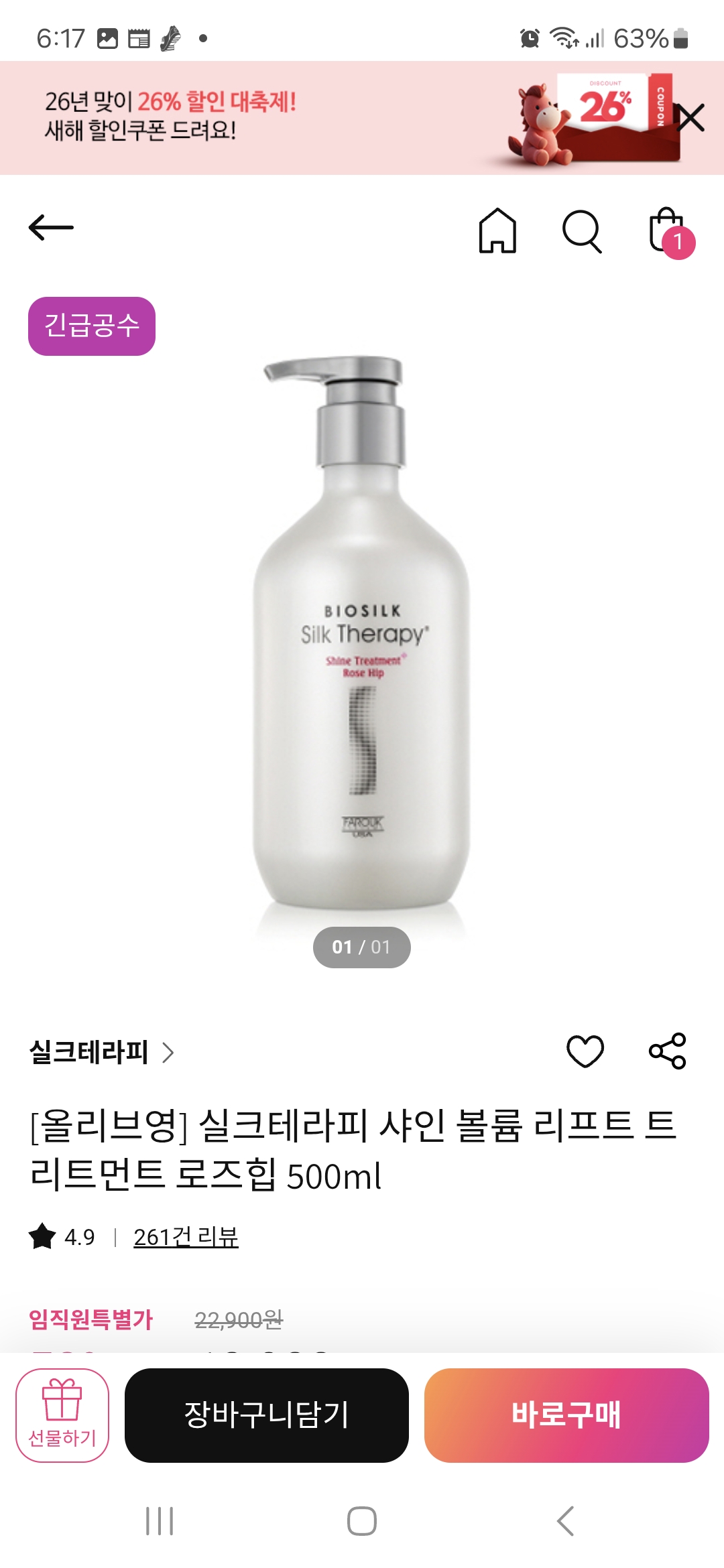The width and height of the screenshot is (724, 1568).
Task: Open the 실크테라피 brand page
Action: (x=101, y=1052)
